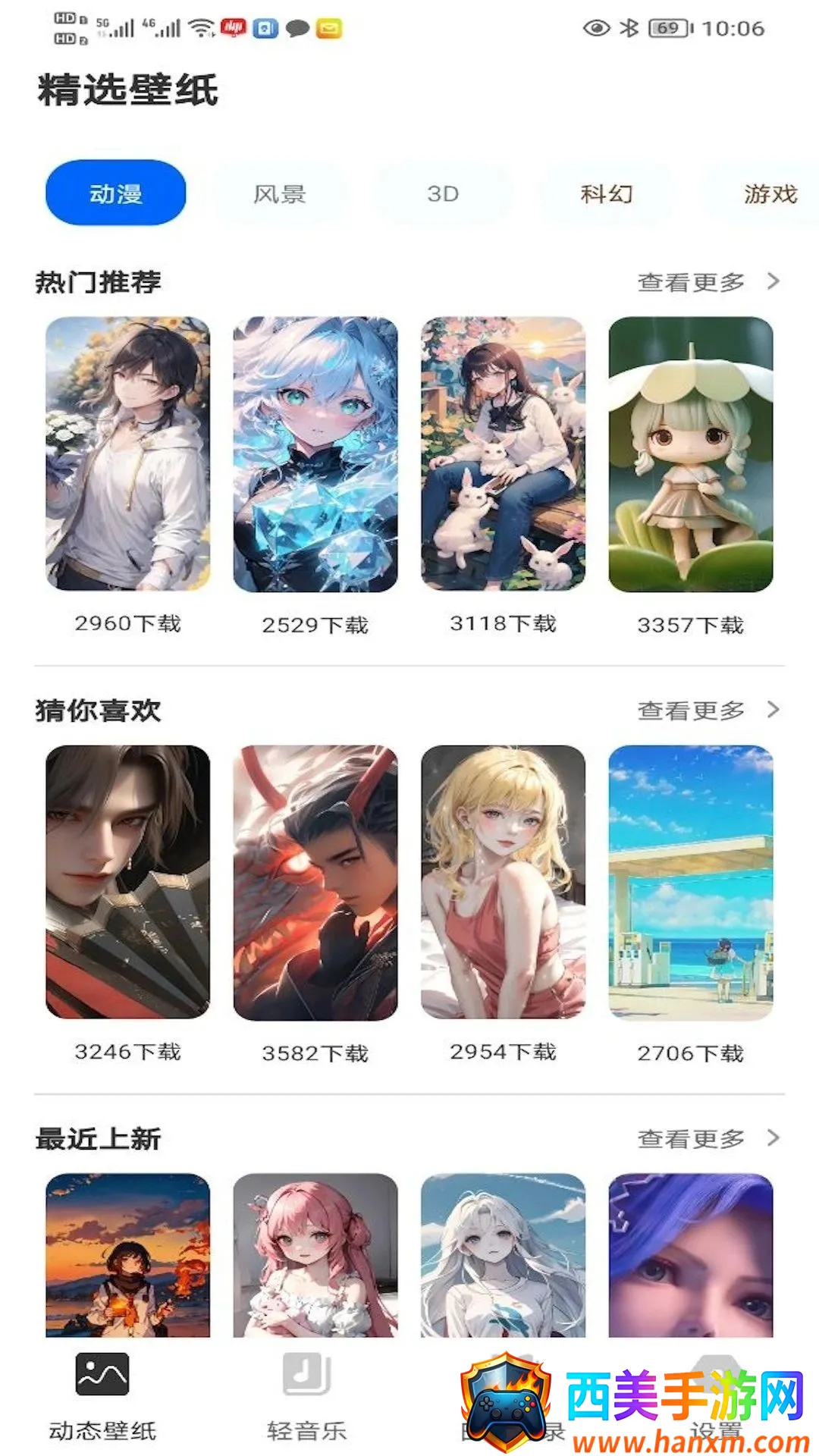Open the sunset wallpaper in 最近上新
819x1456 pixels.
pyautogui.click(x=127, y=1255)
